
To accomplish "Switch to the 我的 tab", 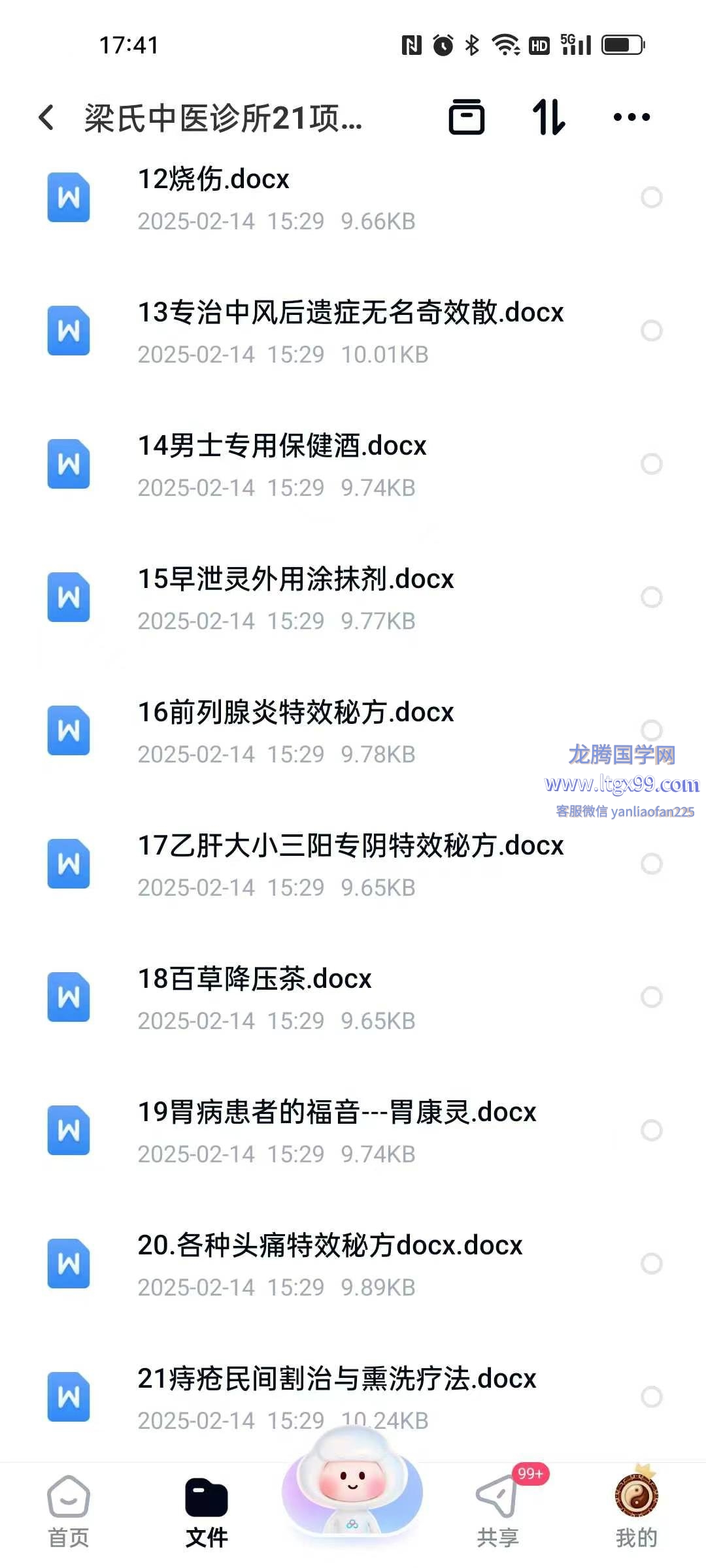I will pos(637,1512).
